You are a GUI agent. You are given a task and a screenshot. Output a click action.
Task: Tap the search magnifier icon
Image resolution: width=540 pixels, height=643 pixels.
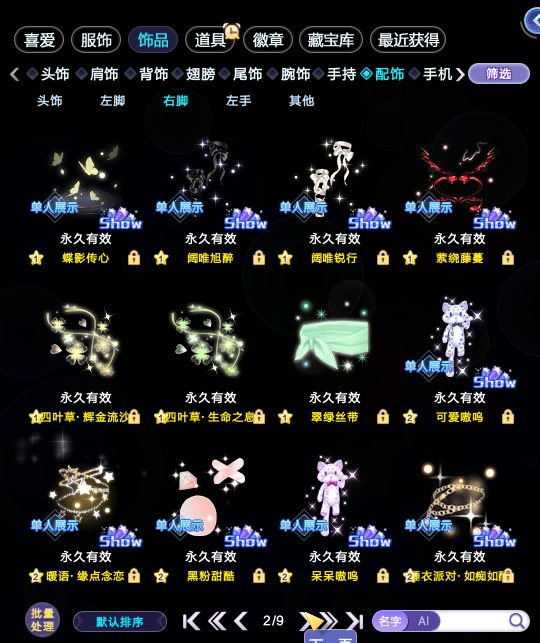pos(517,621)
